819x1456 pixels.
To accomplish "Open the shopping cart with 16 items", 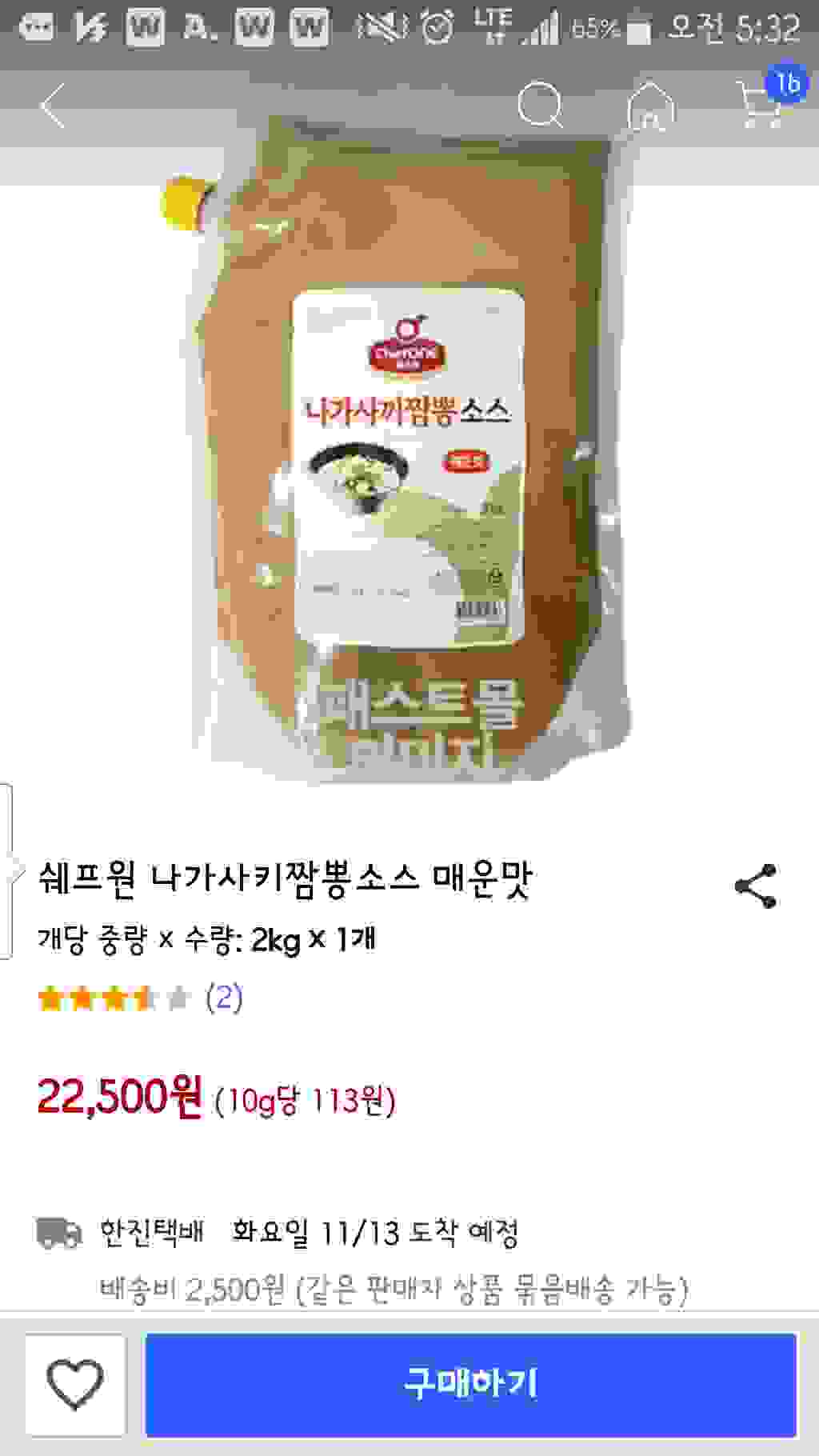I will (761, 104).
